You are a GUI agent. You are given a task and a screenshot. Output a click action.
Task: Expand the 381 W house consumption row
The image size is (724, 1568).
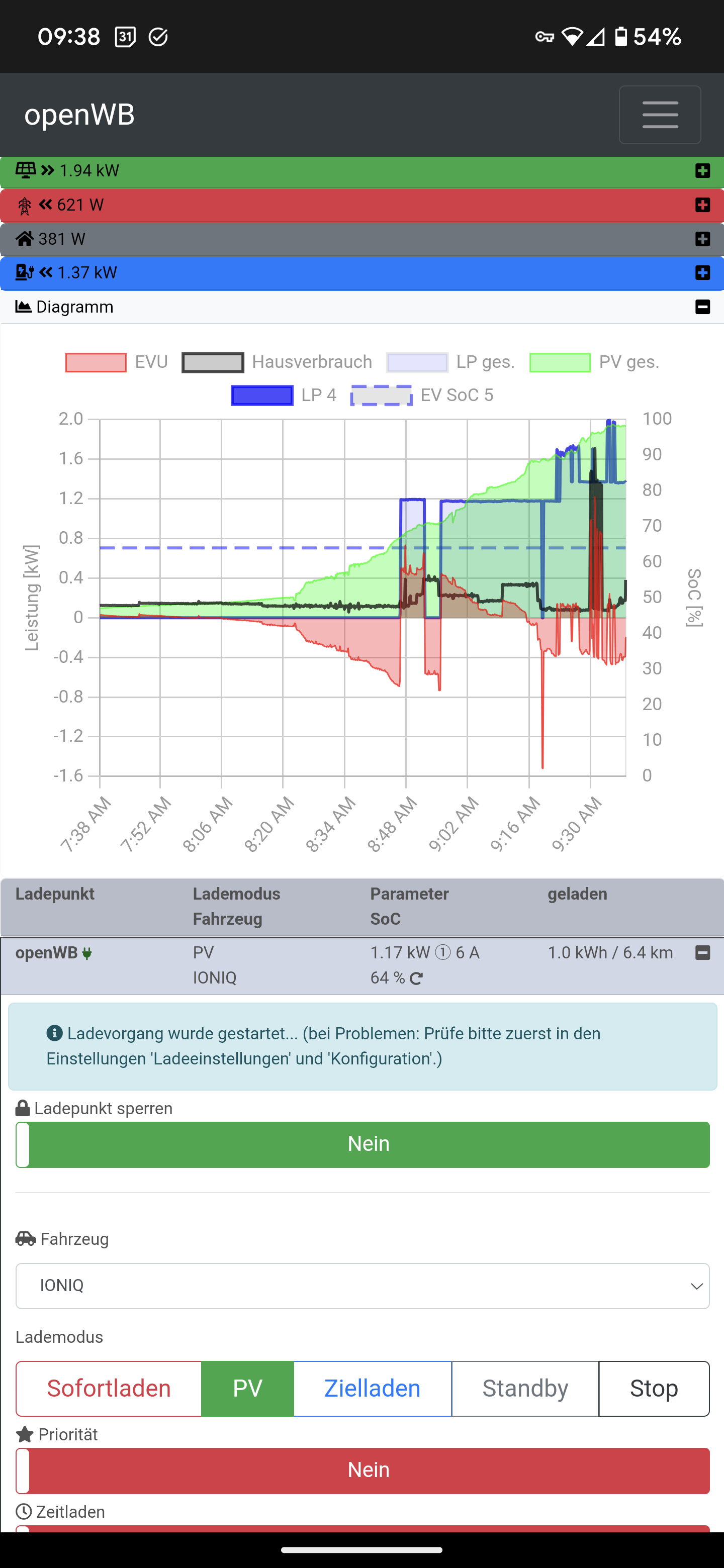click(x=702, y=239)
